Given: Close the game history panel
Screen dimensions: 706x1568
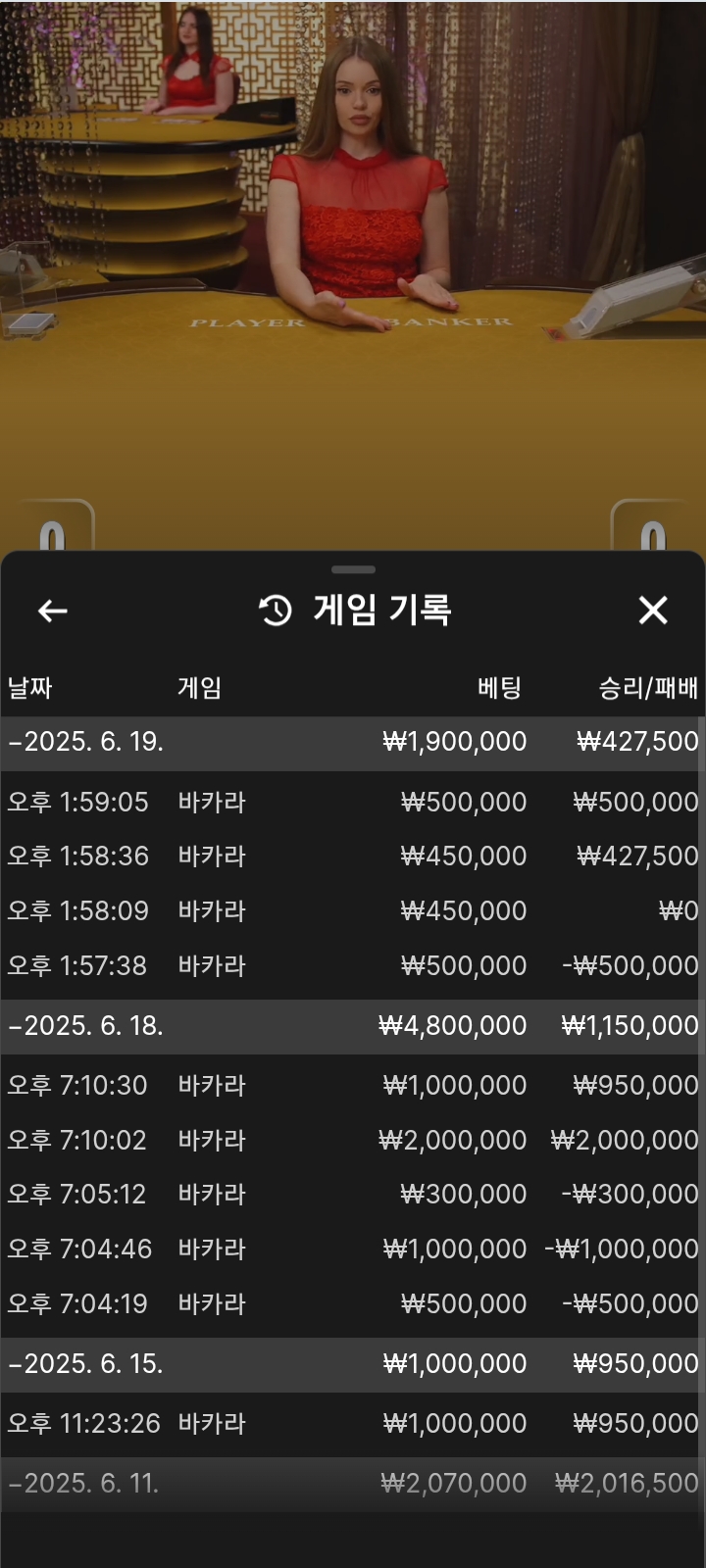Looking at the screenshot, I should (653, 611).
